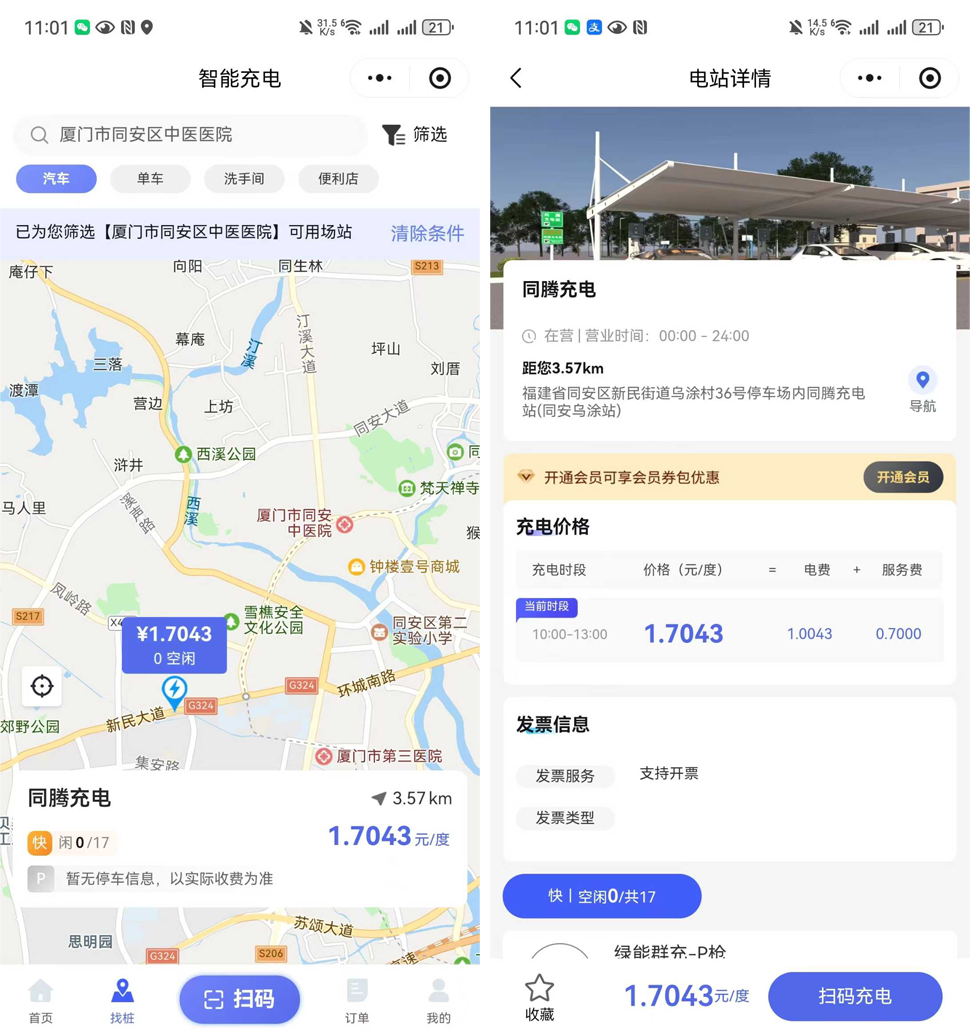Select the 汽车 chip

56,179
